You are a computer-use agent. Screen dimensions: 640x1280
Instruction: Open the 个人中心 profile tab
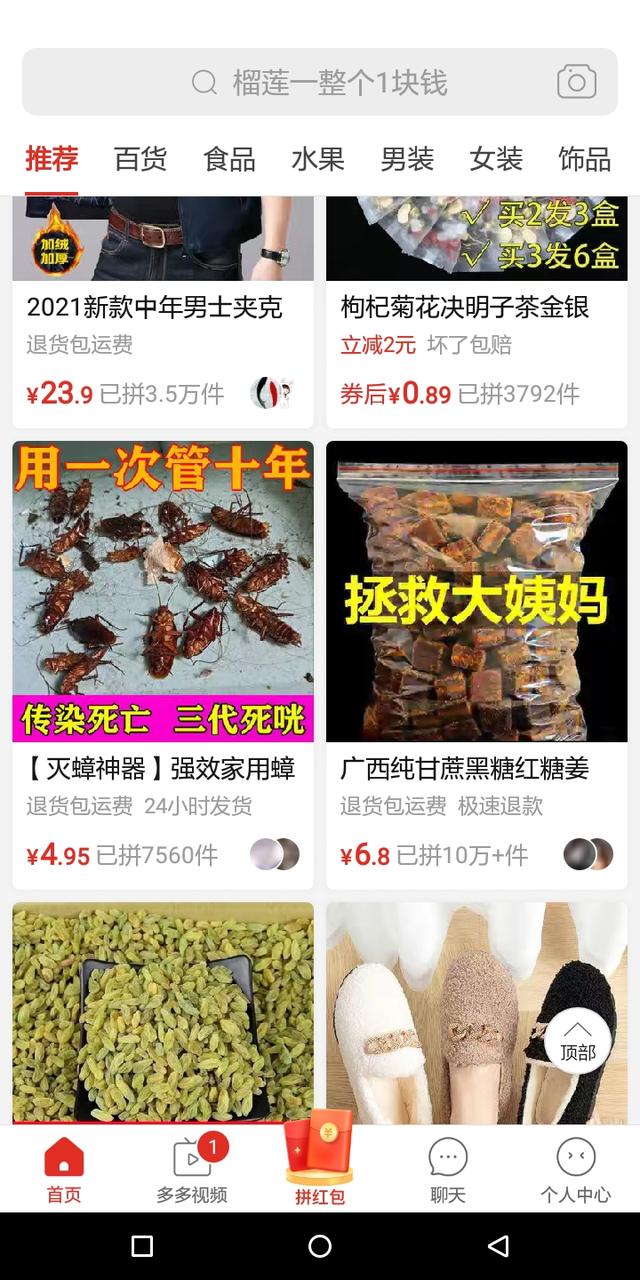576,1170
